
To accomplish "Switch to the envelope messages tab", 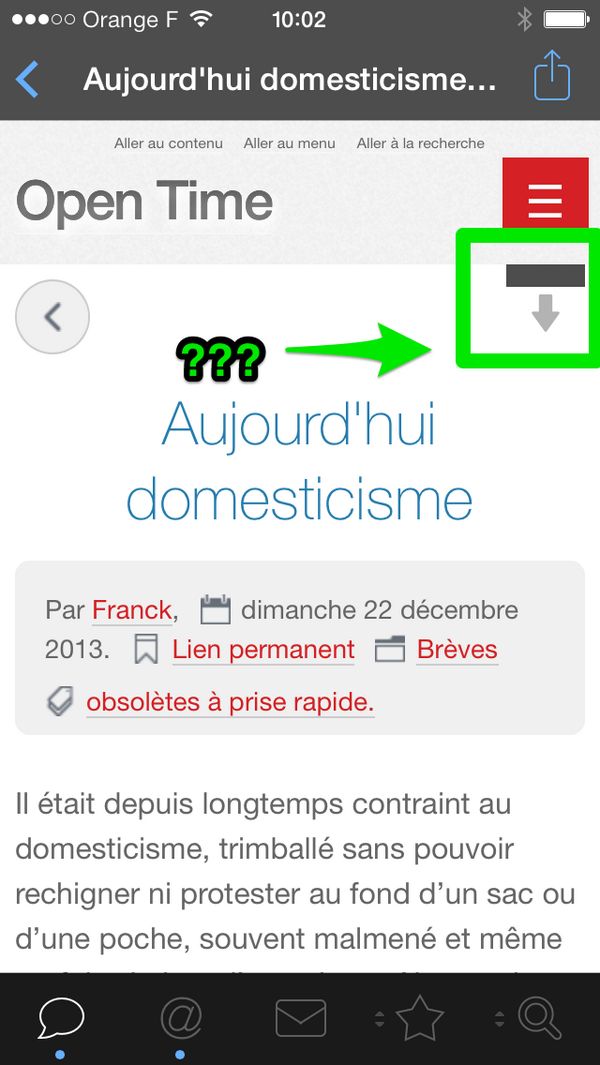I will pyautogui.click(x=300, y=1019).
